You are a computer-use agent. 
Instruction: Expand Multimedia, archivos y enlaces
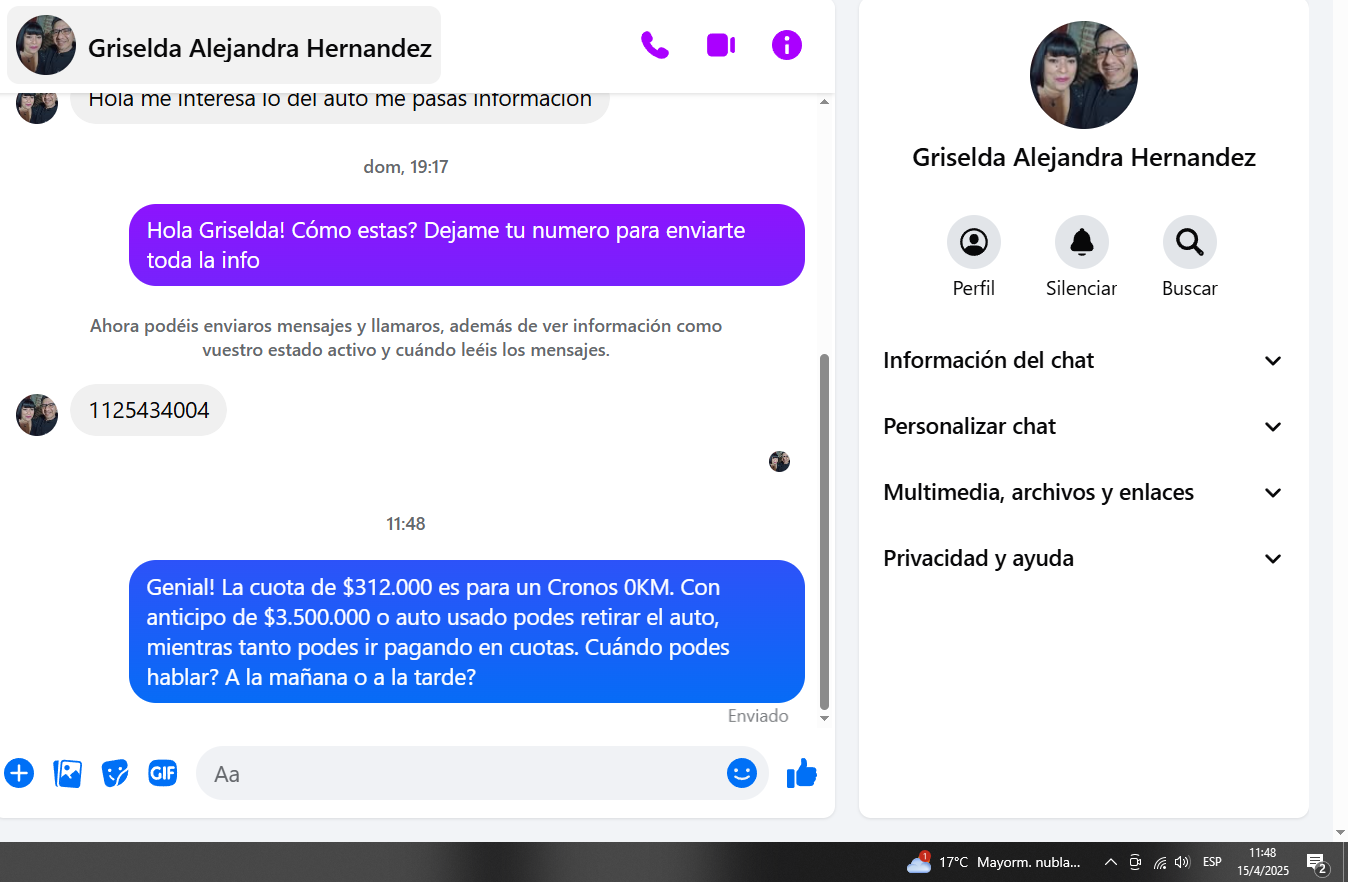1082,493
